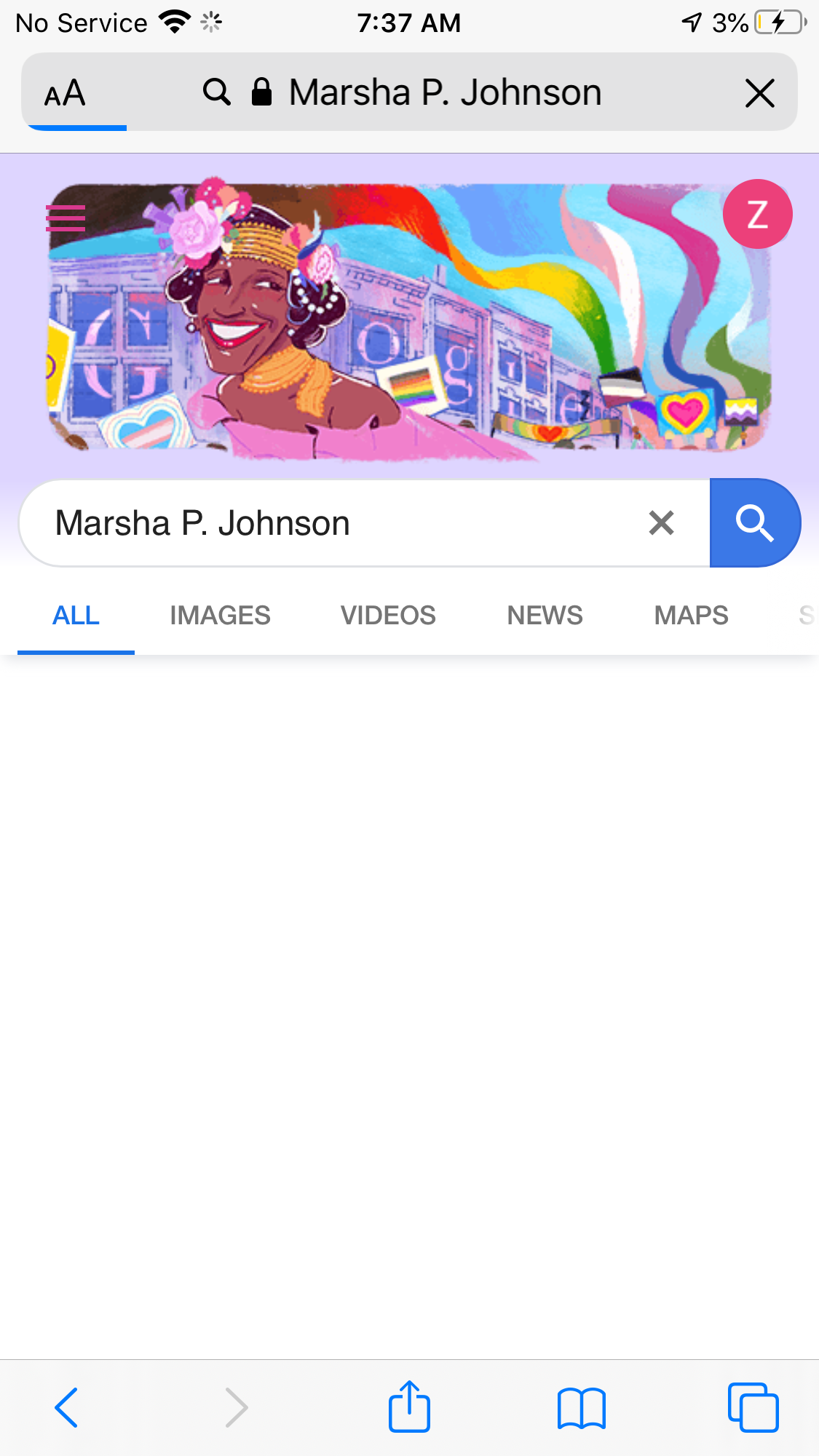Stop loading the page
This screenshot has height=1456, width=819.
tap(759, 94)
